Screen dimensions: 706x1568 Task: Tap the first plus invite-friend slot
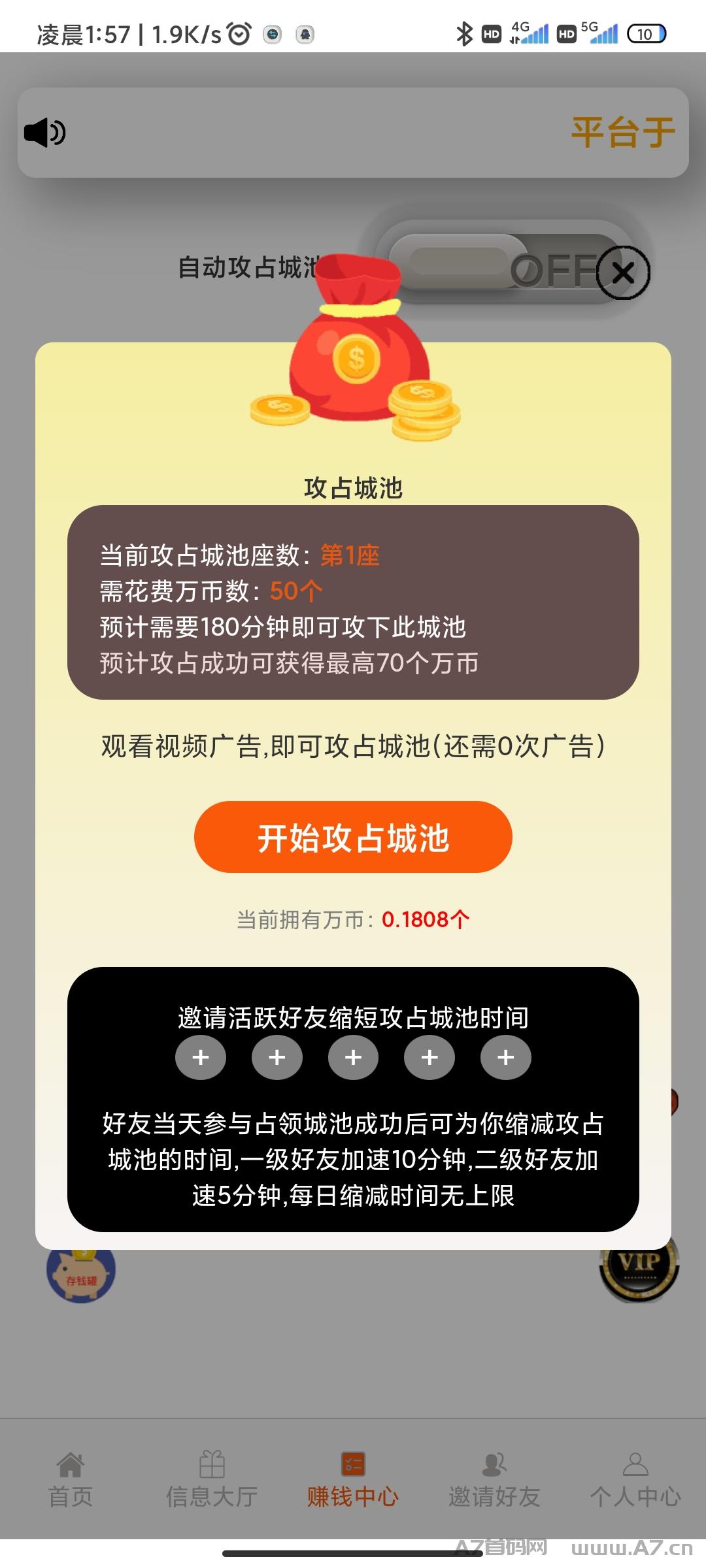point(201,1057)
